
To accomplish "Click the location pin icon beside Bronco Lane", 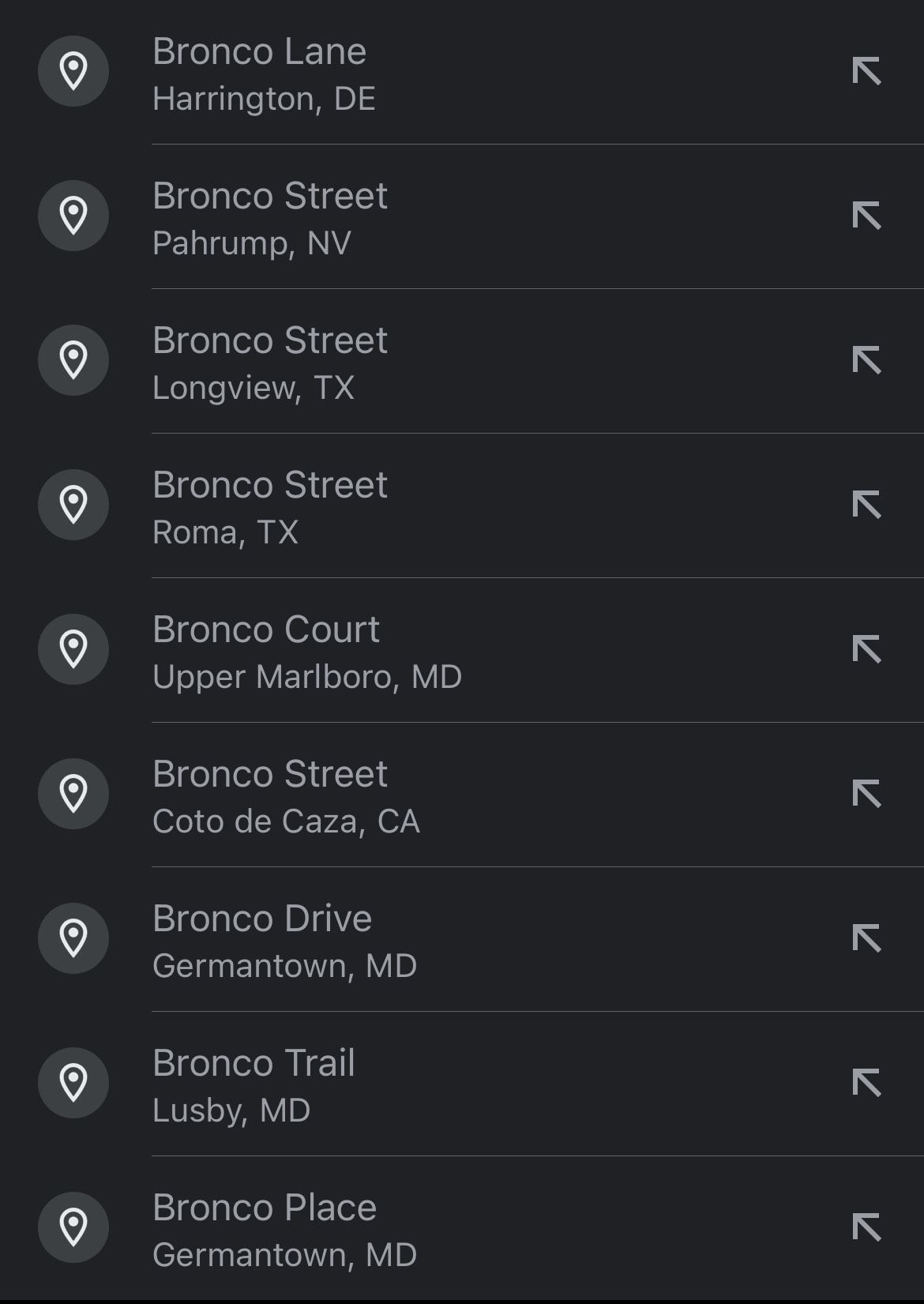I will (x=73, y=71).
